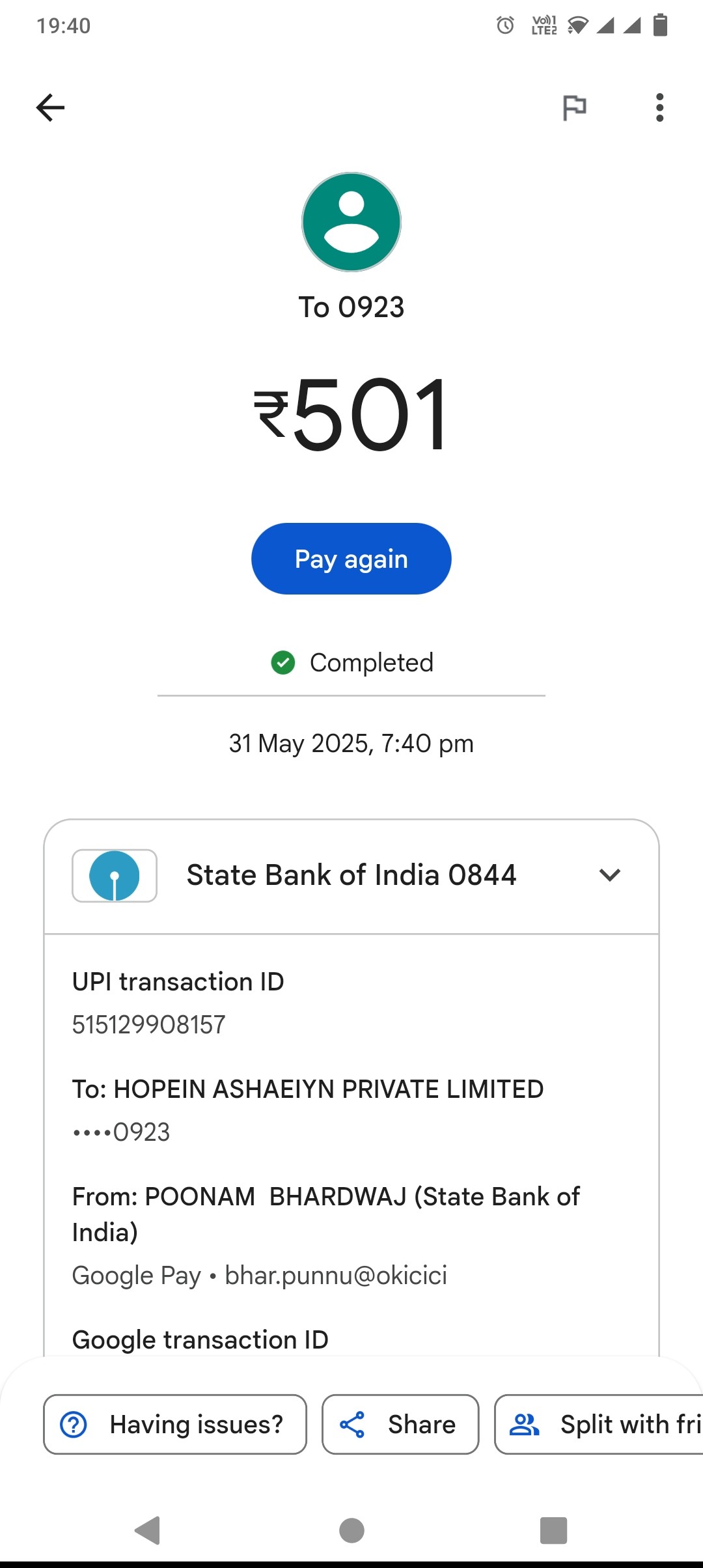
Task: Go back using the top-left arrow
Action: point(50,107)
